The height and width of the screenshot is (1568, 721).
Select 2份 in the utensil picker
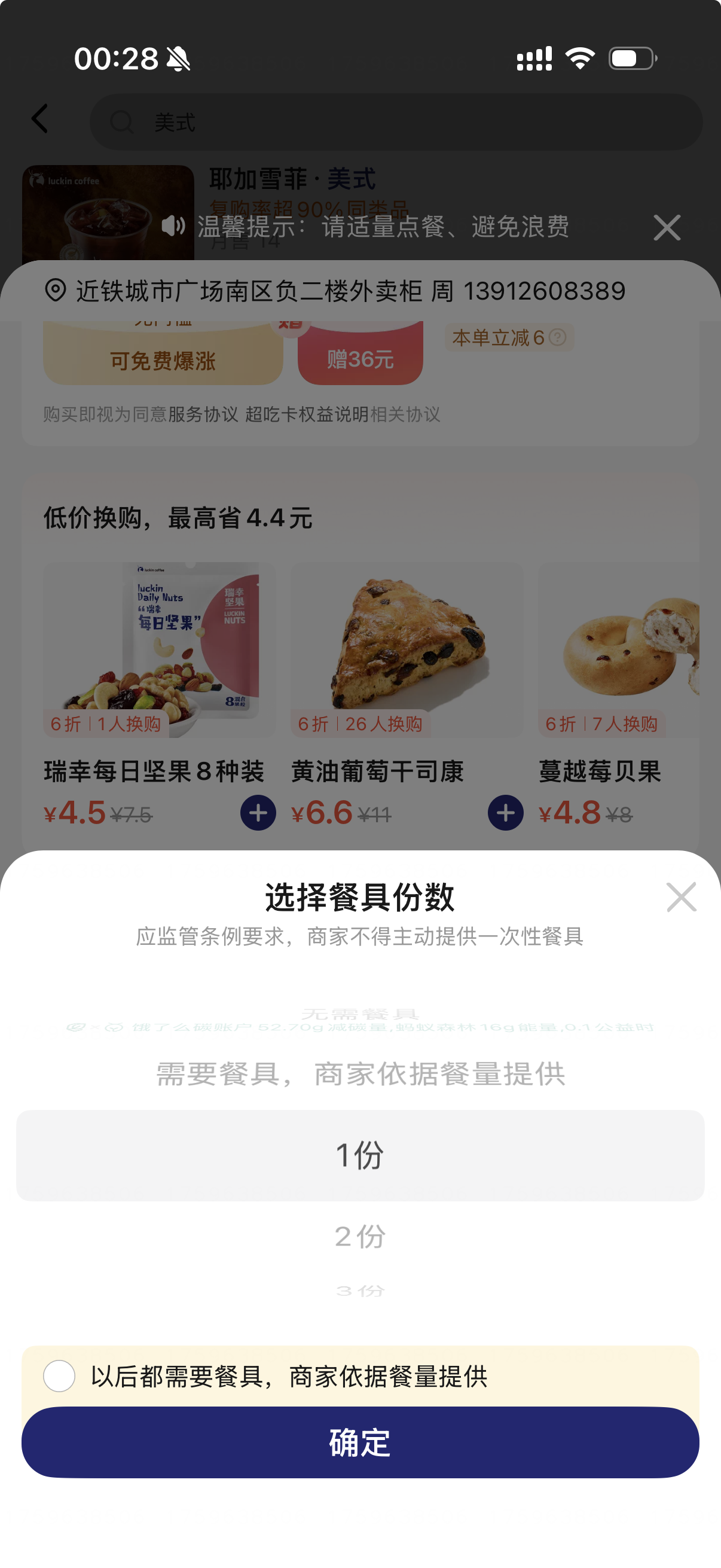(x=360, y=1236)
